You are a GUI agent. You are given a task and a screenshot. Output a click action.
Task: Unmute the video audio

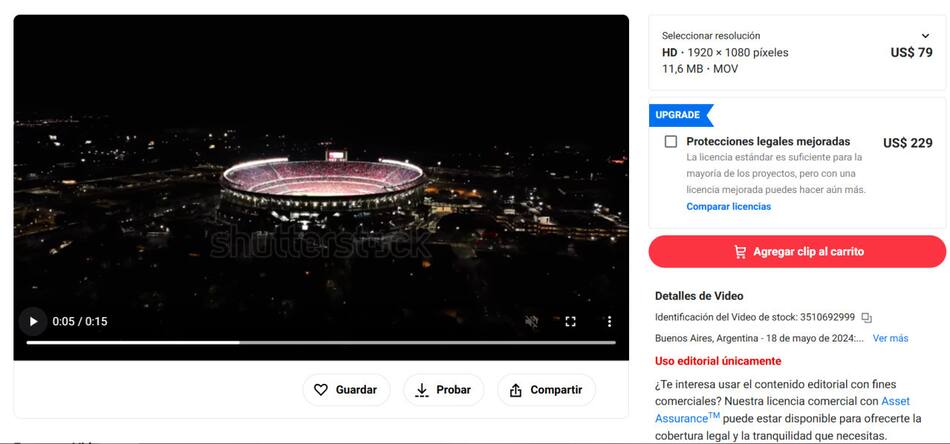click(x=532, y=321)
